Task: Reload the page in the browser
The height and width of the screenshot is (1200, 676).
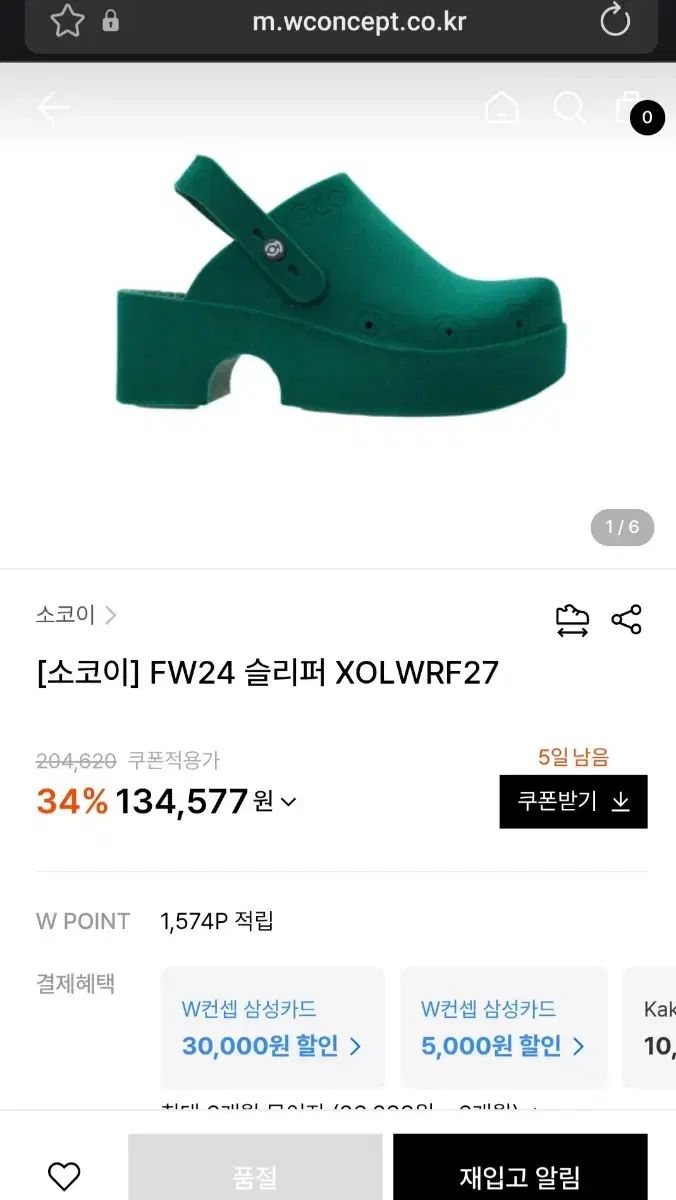Action: (615, 21)
